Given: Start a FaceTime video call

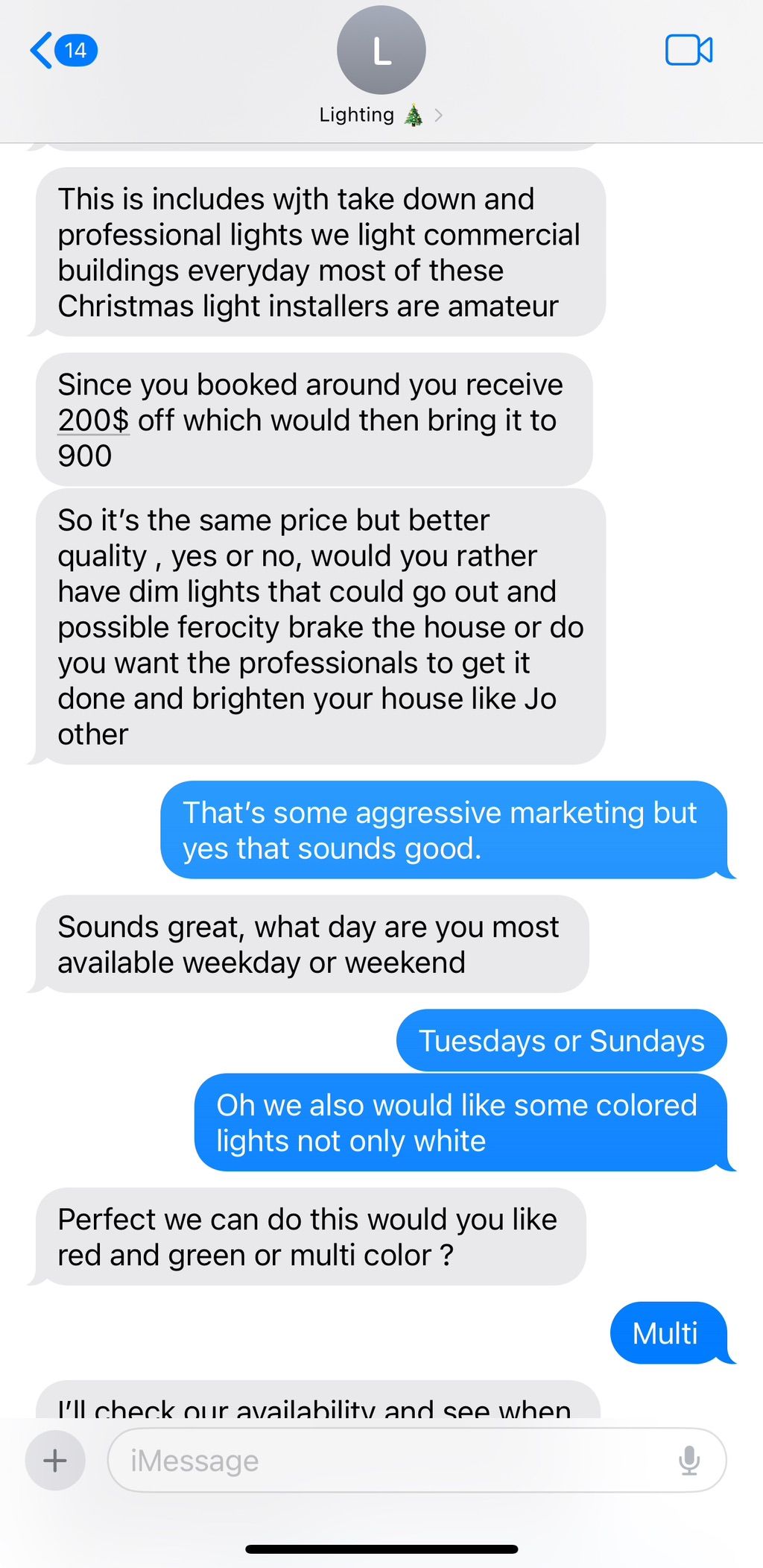Looking at the screenshot, I should point(688,50).
